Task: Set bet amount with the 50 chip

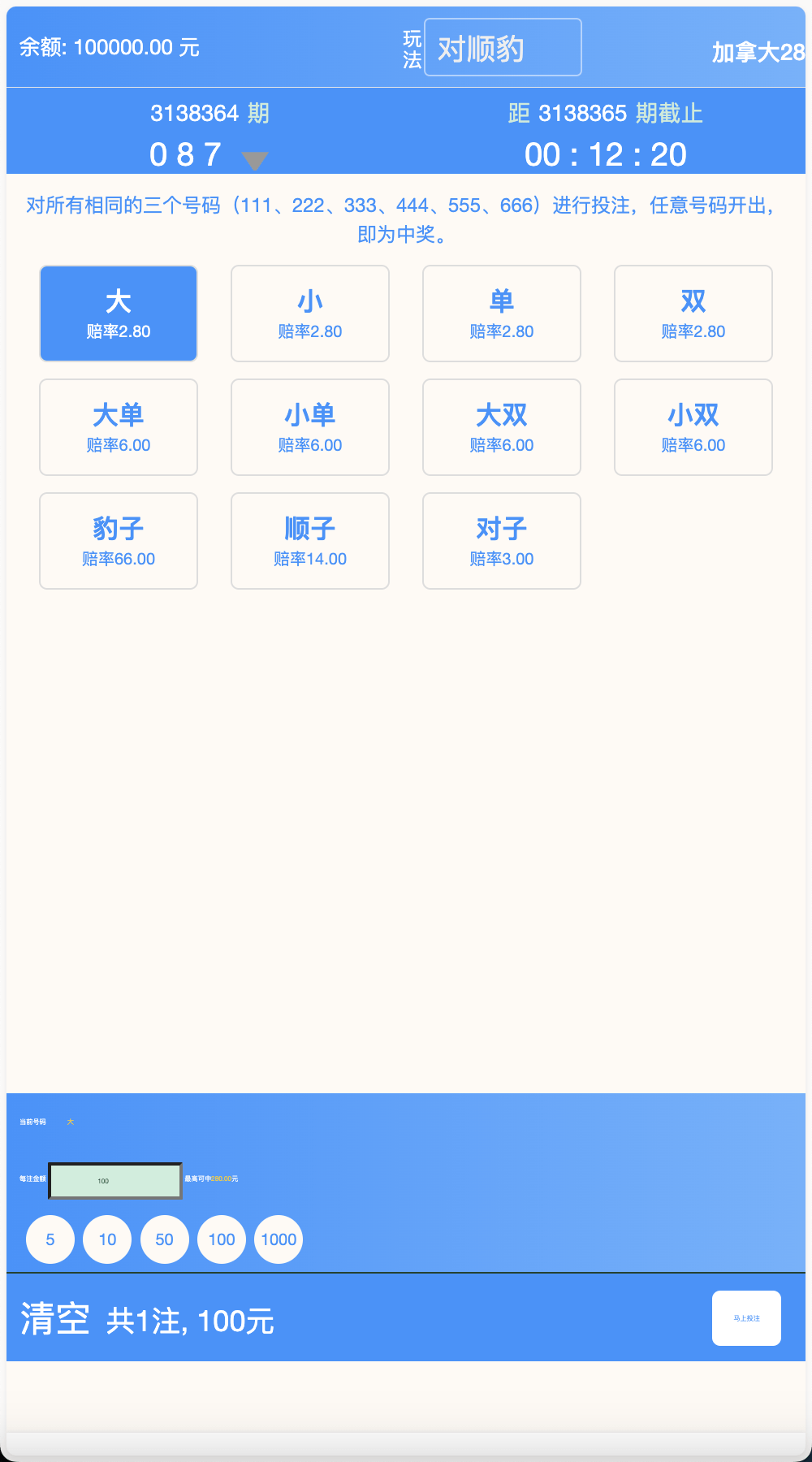Action: tap(165, 1239)
